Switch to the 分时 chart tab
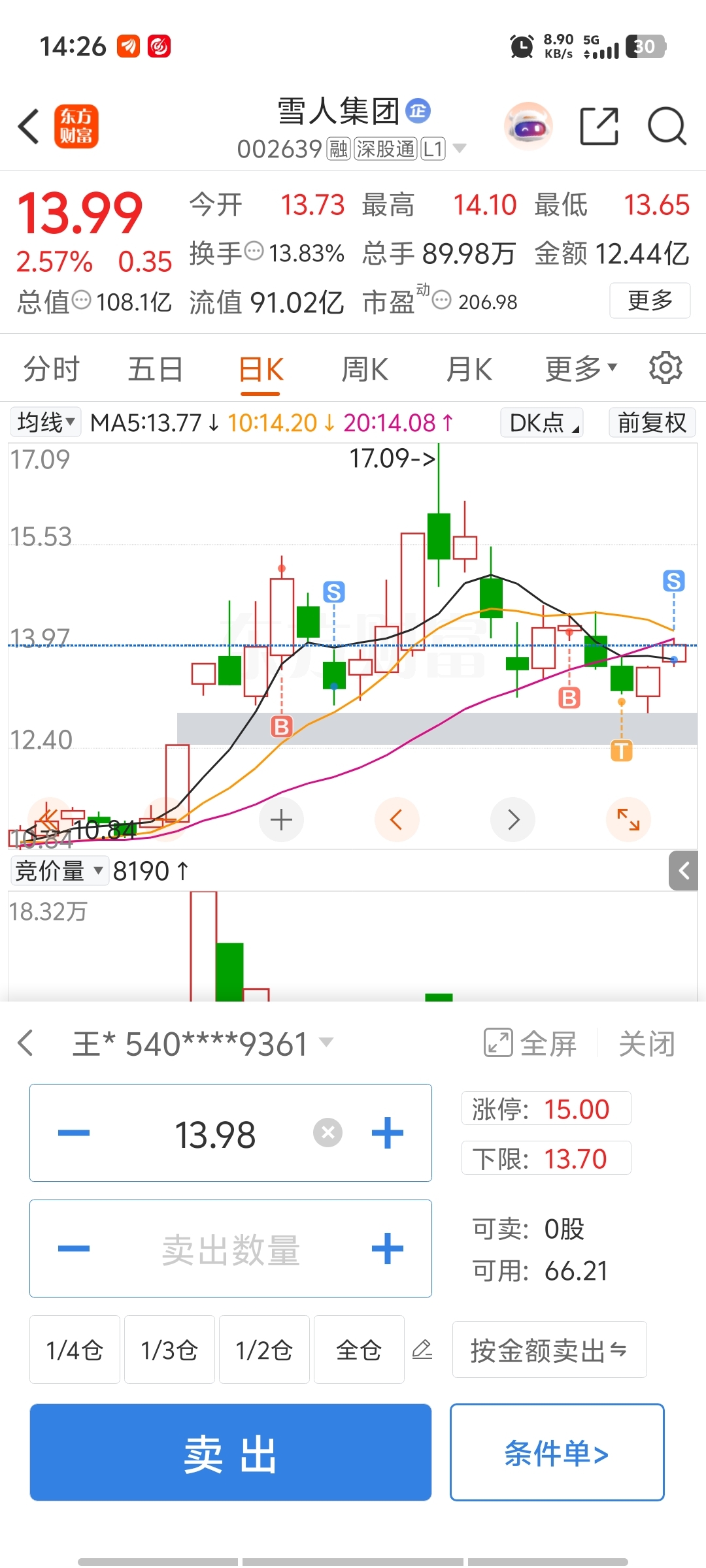Viewport: 706px width, 1568px height. click(51, 369)
